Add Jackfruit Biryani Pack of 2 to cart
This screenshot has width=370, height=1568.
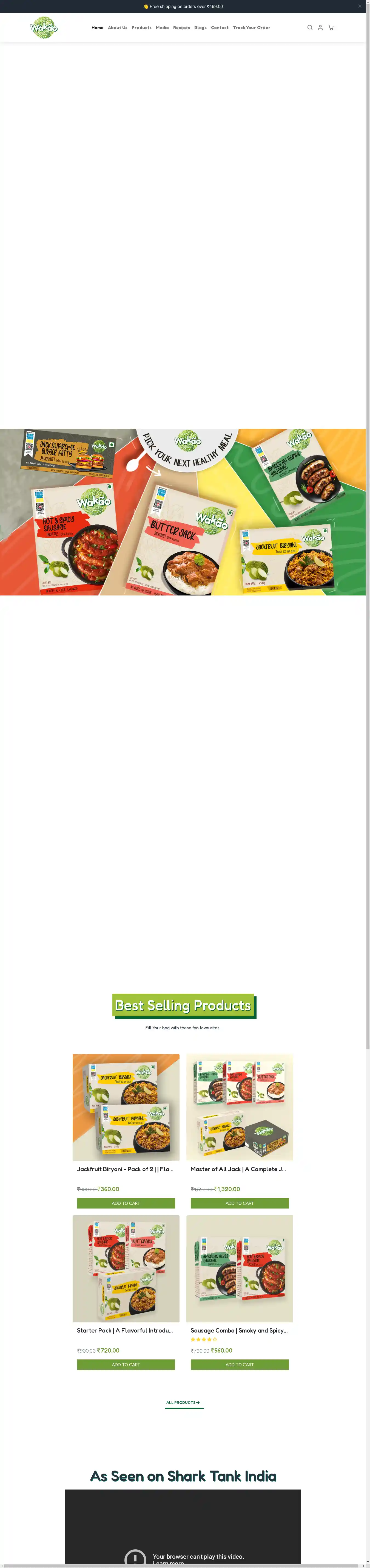click(x=126, y=1203)
